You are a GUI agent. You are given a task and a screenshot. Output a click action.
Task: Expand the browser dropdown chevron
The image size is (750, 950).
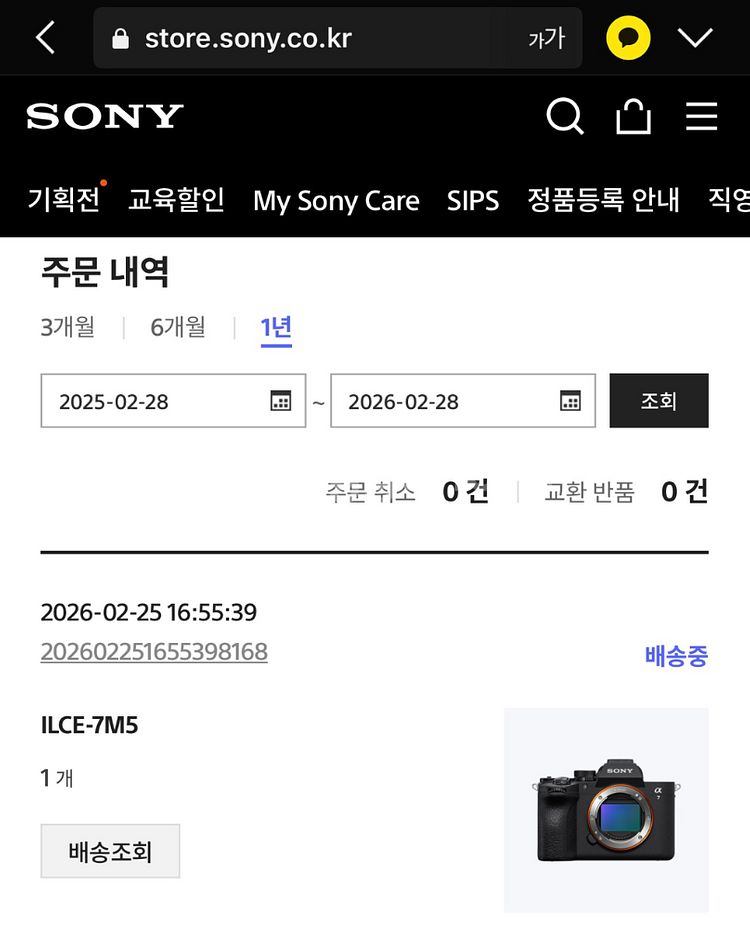[x=694, y=38]
